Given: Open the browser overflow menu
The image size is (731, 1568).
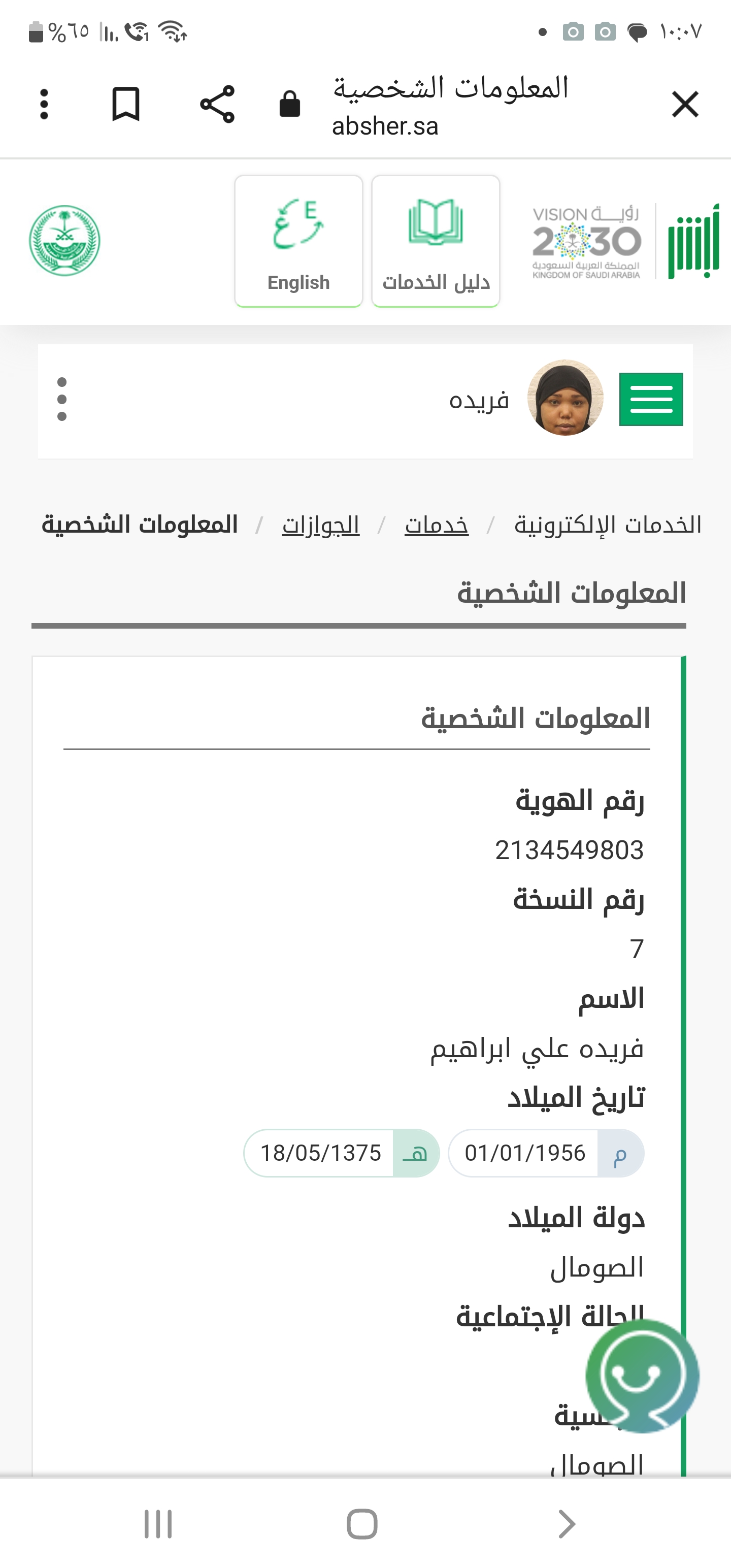Looking at the screenshot, I should coord(44,104).
